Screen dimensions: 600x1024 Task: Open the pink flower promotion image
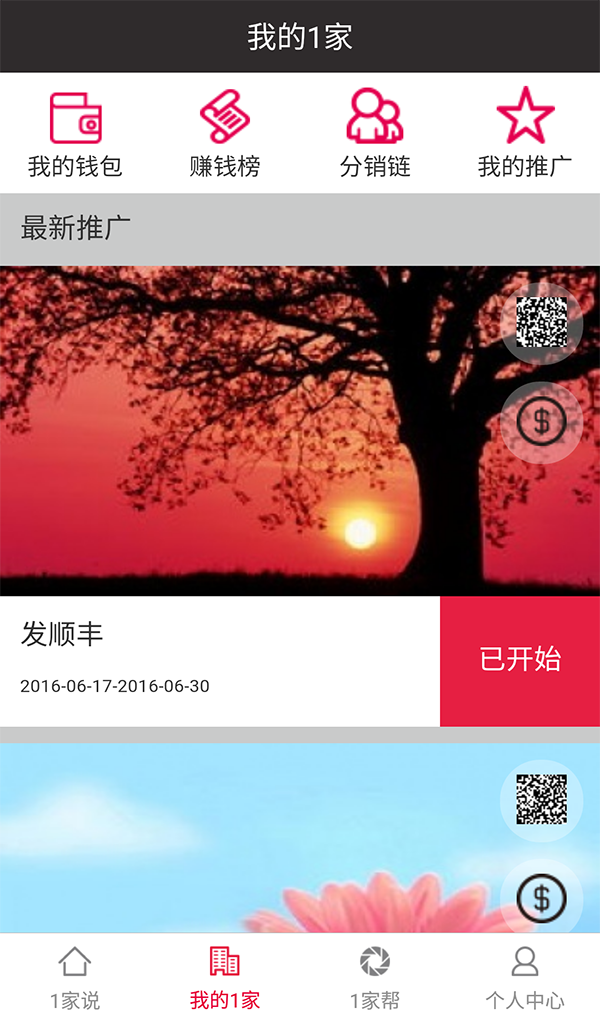click(250, 840)
